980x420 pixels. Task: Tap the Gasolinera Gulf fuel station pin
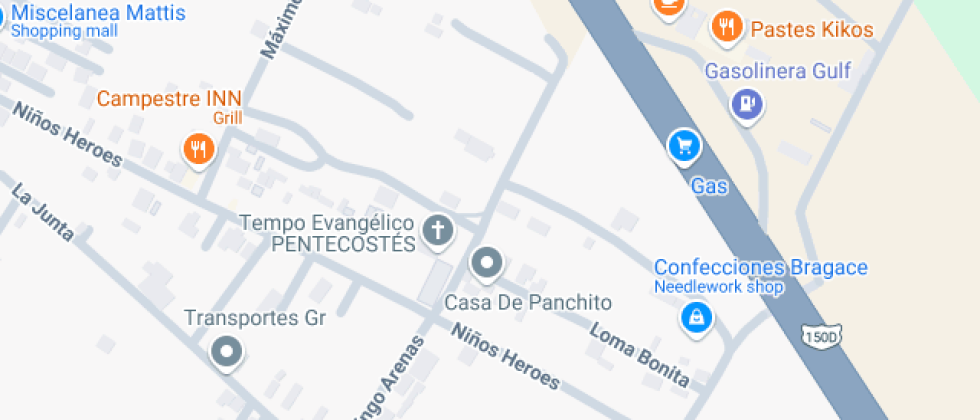pyautogui.click(x=747, y=103)
